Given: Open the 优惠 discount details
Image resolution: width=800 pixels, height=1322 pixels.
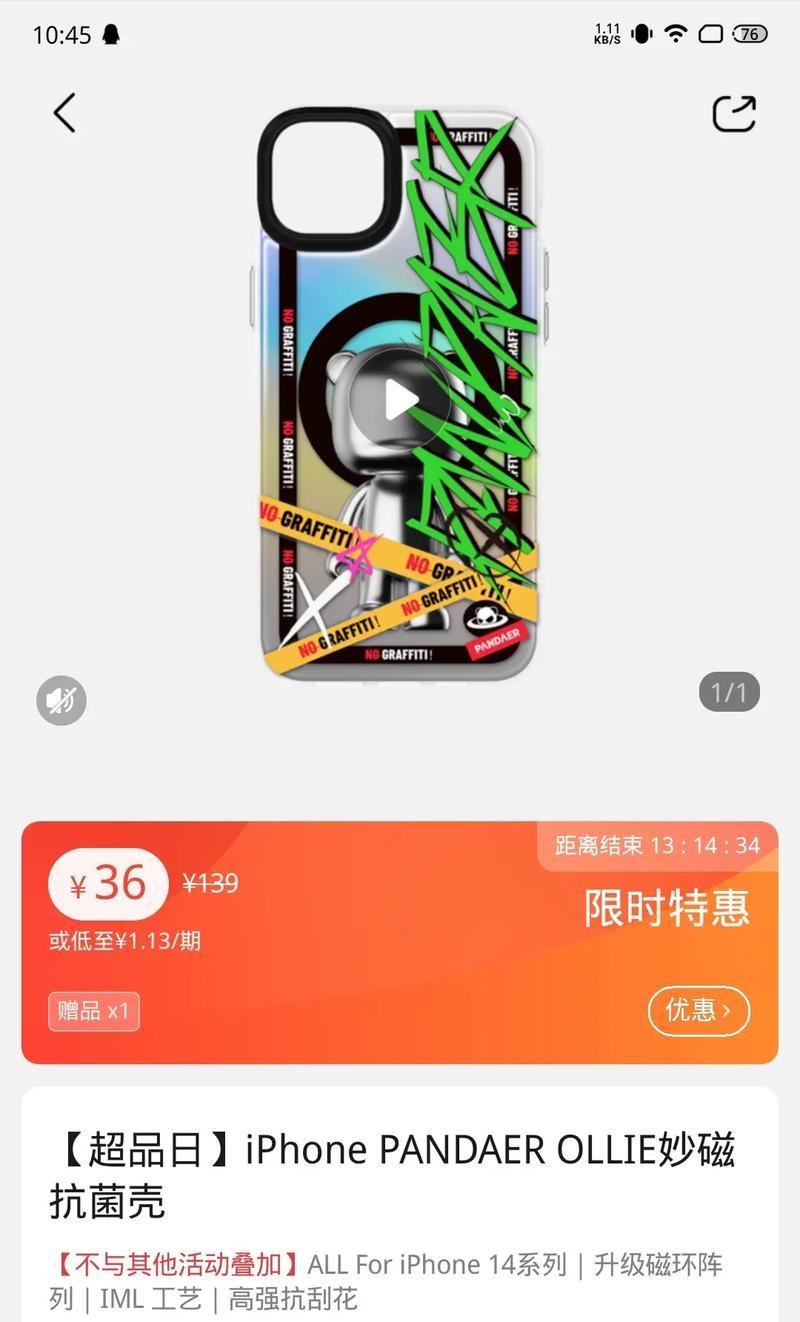Looking at the screenshot, I should [x=699, y=1010].
